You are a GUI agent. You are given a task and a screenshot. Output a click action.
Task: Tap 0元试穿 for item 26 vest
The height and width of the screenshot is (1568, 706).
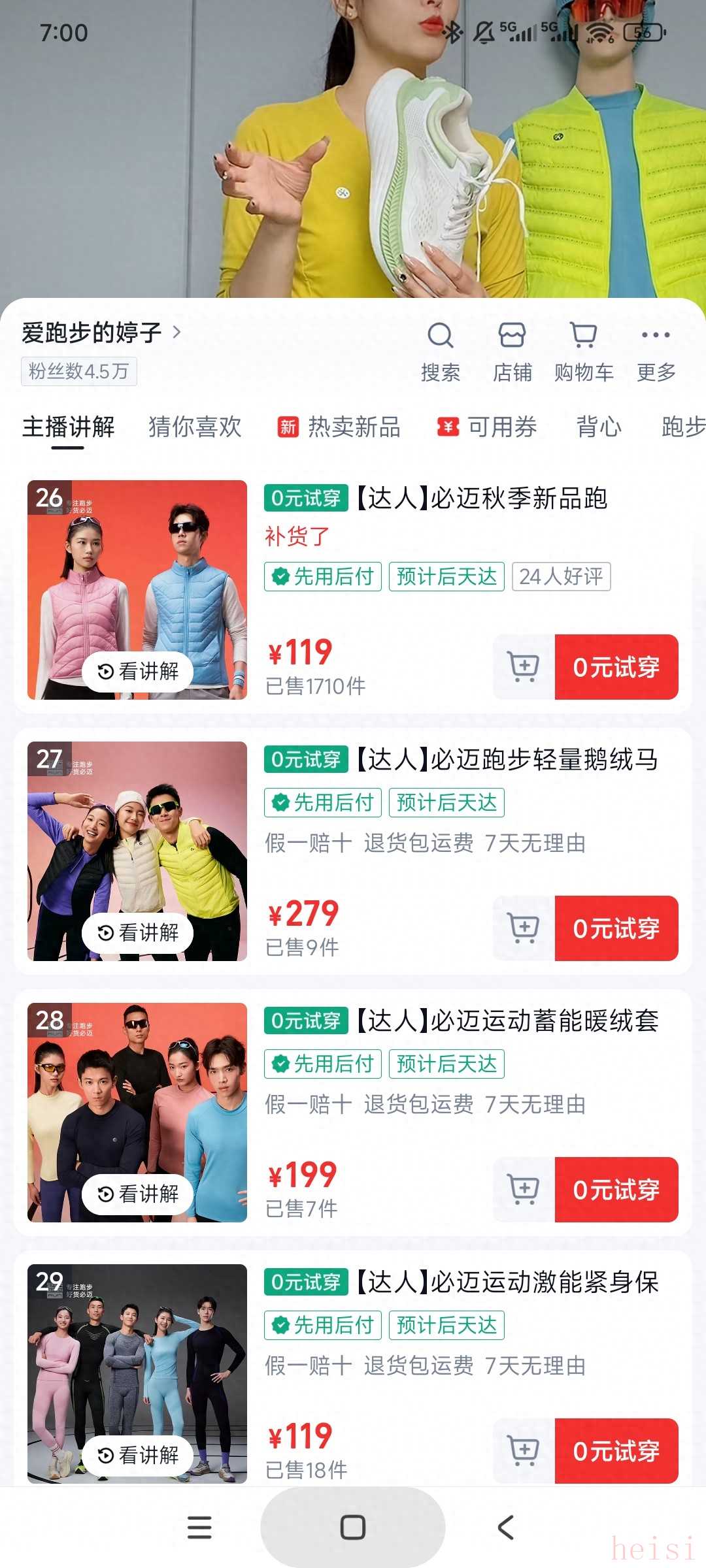616,667
